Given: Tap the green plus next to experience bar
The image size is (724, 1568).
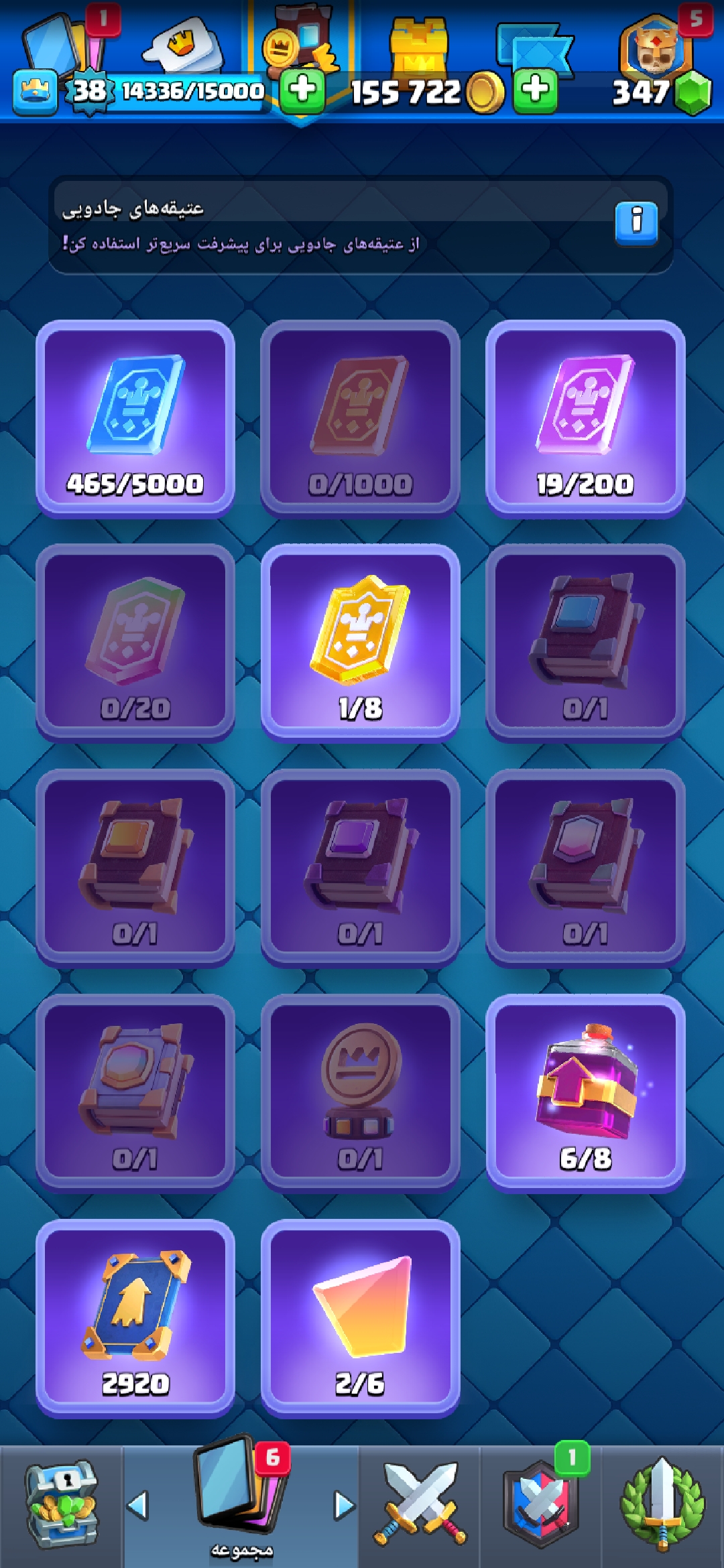Looking at the screenshot, I should 302,90.
